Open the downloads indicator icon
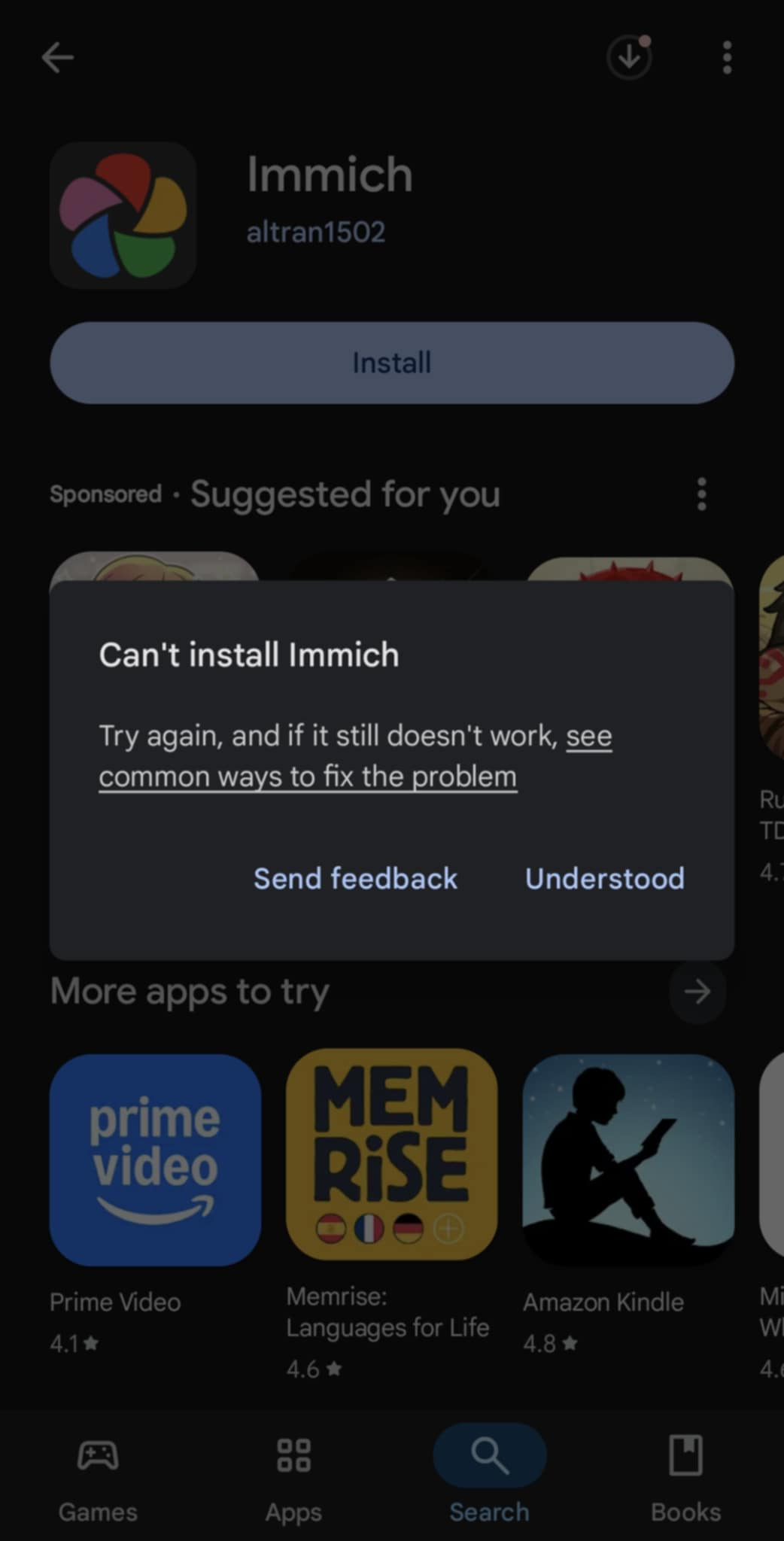784x1541 pixels. 629,57
